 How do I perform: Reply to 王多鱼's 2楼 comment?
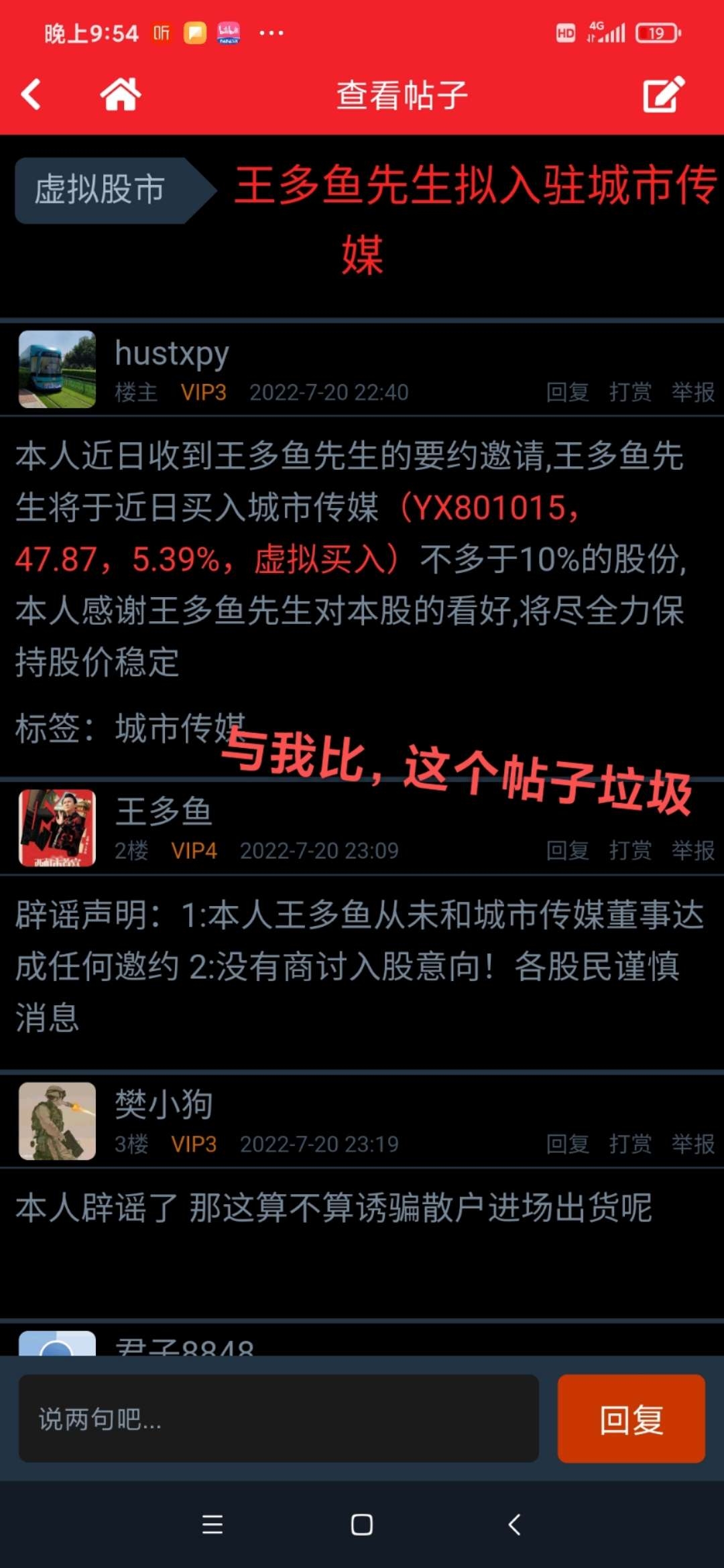click(x=567, y=850)
